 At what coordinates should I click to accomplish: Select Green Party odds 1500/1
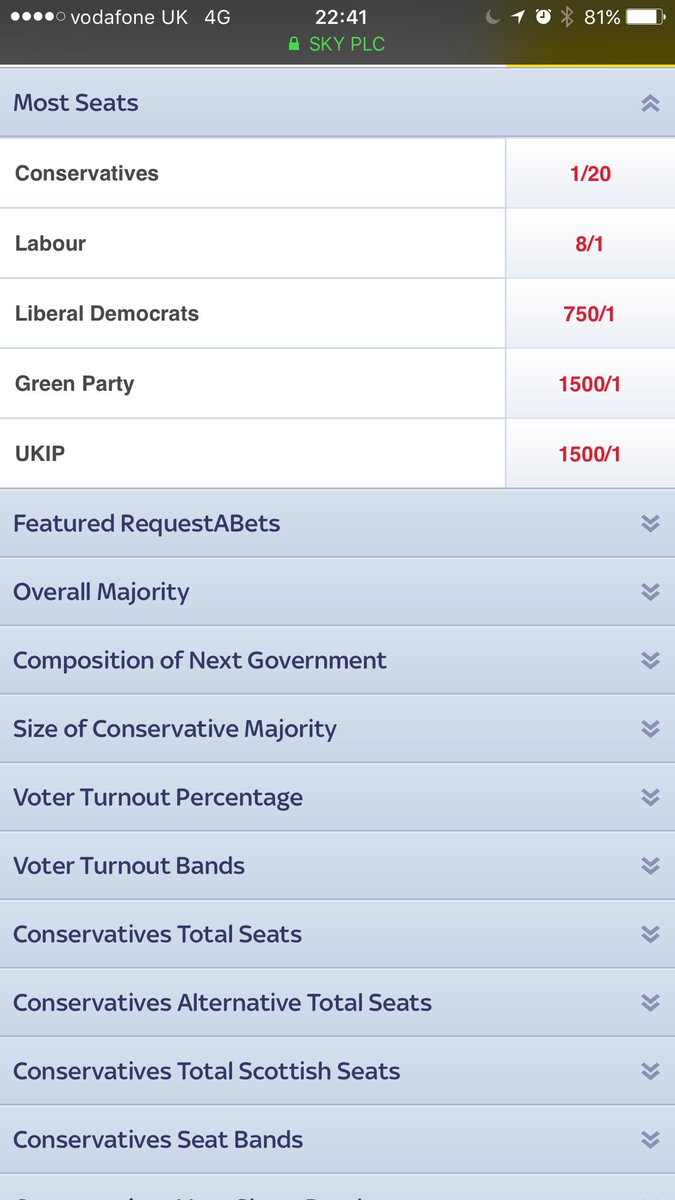point(590,383)
